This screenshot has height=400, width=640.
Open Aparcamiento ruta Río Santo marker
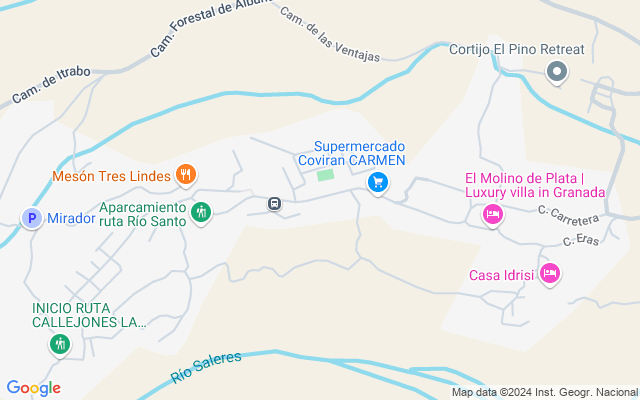(201, 211)
